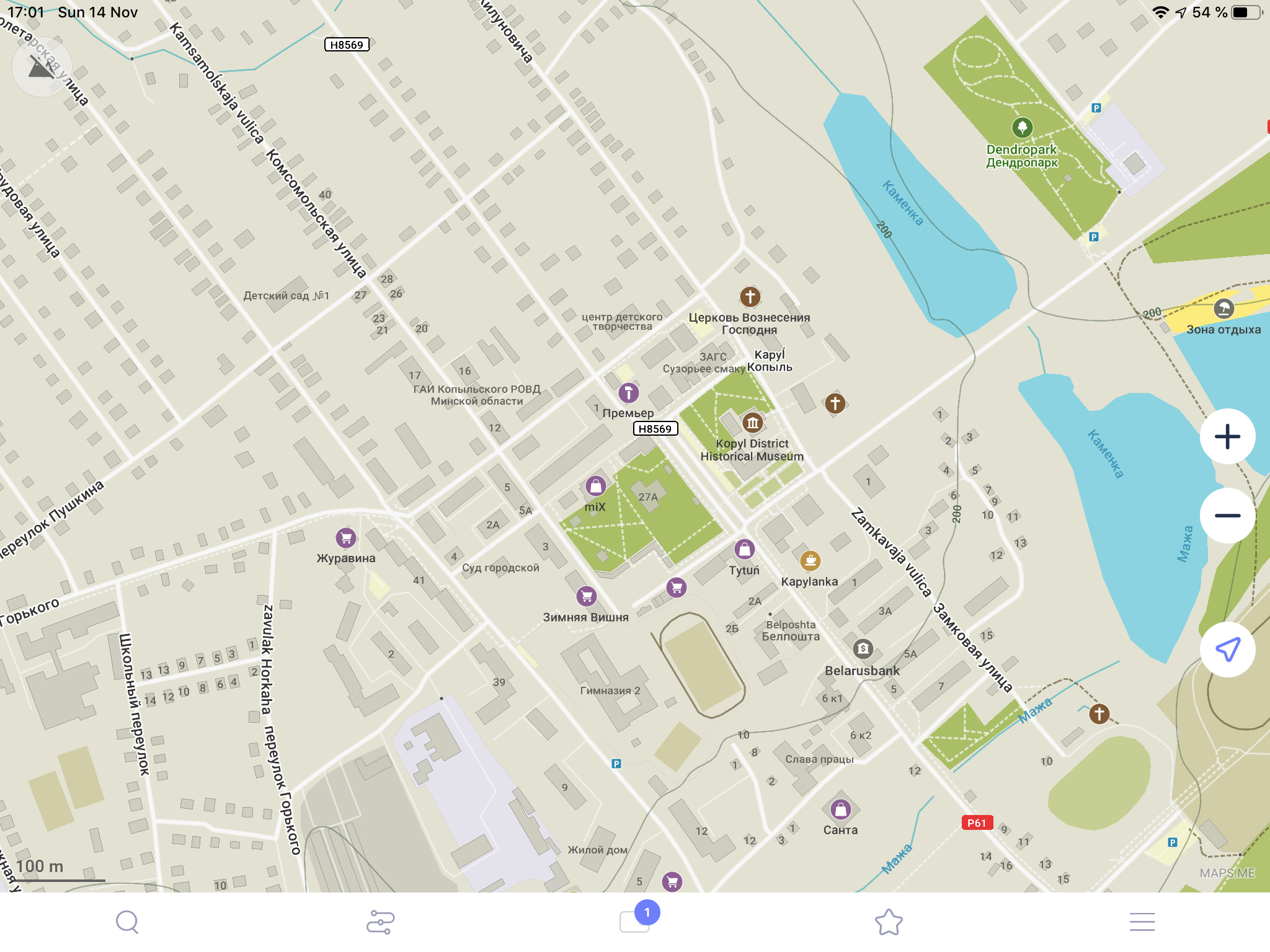Image resolution: width=1270 pixels, height=952 pixels.
Task: Select the Санта shop marker
Action: [x=840, y=809]
